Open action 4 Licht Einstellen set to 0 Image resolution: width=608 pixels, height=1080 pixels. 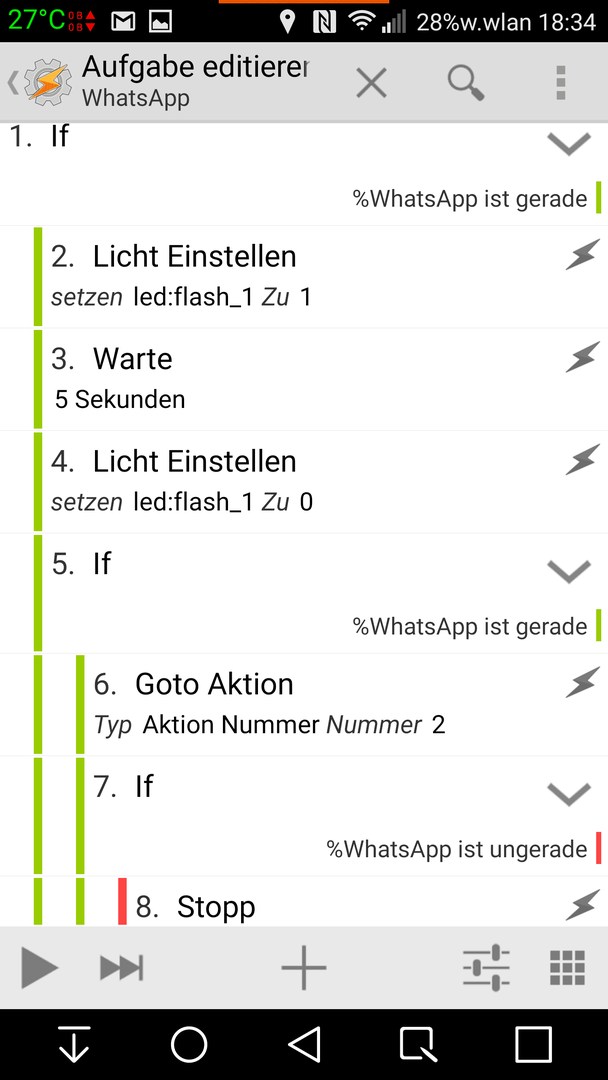pyautogui.click(x=321, y=482)
